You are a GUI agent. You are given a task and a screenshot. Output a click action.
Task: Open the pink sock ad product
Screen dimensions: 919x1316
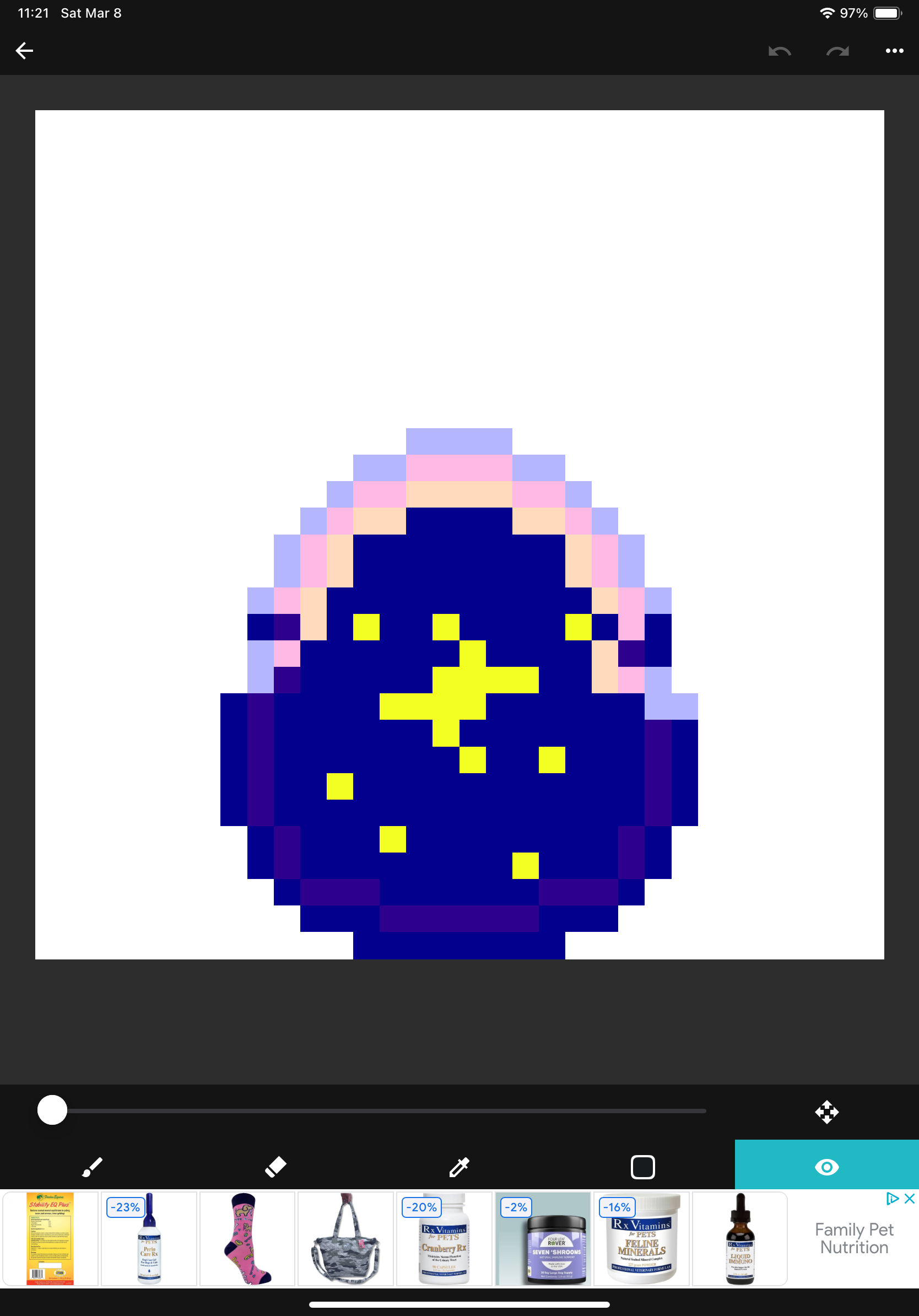click(x=247, y=1239)
